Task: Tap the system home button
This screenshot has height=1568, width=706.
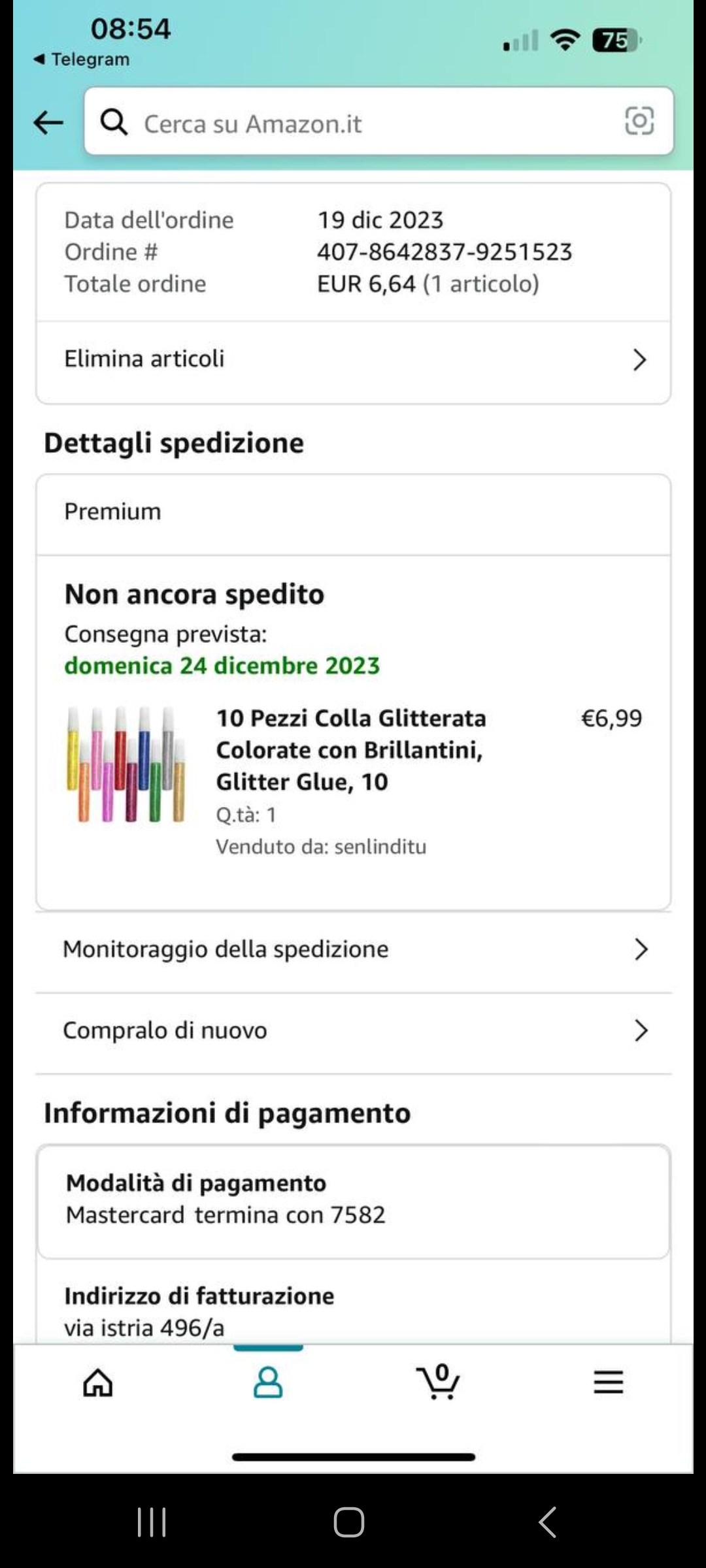Action: click(x=349, y=1522)
